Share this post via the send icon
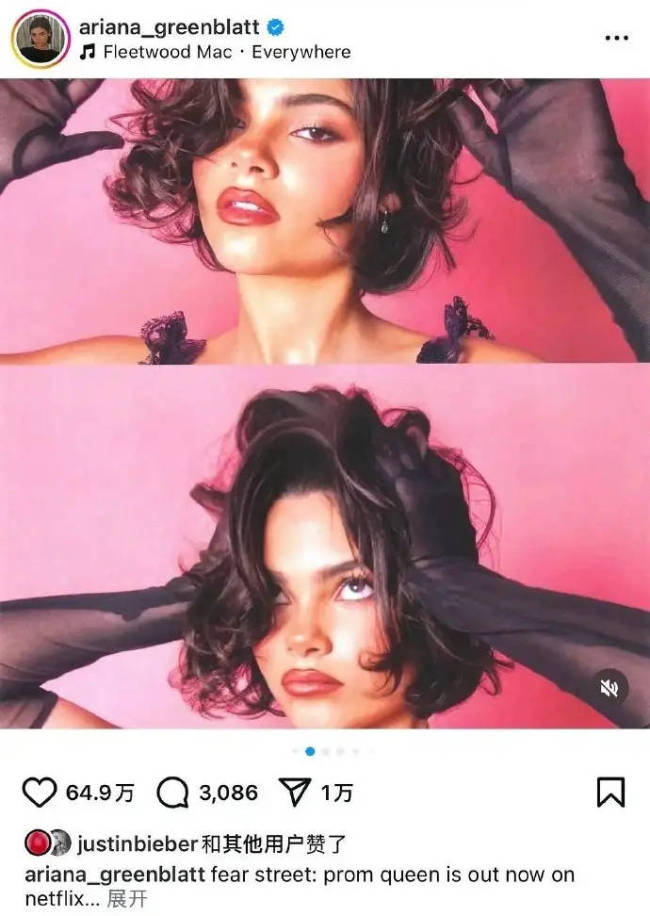The image size is (650, 916). pyautogui.click(x=295, y=793)
